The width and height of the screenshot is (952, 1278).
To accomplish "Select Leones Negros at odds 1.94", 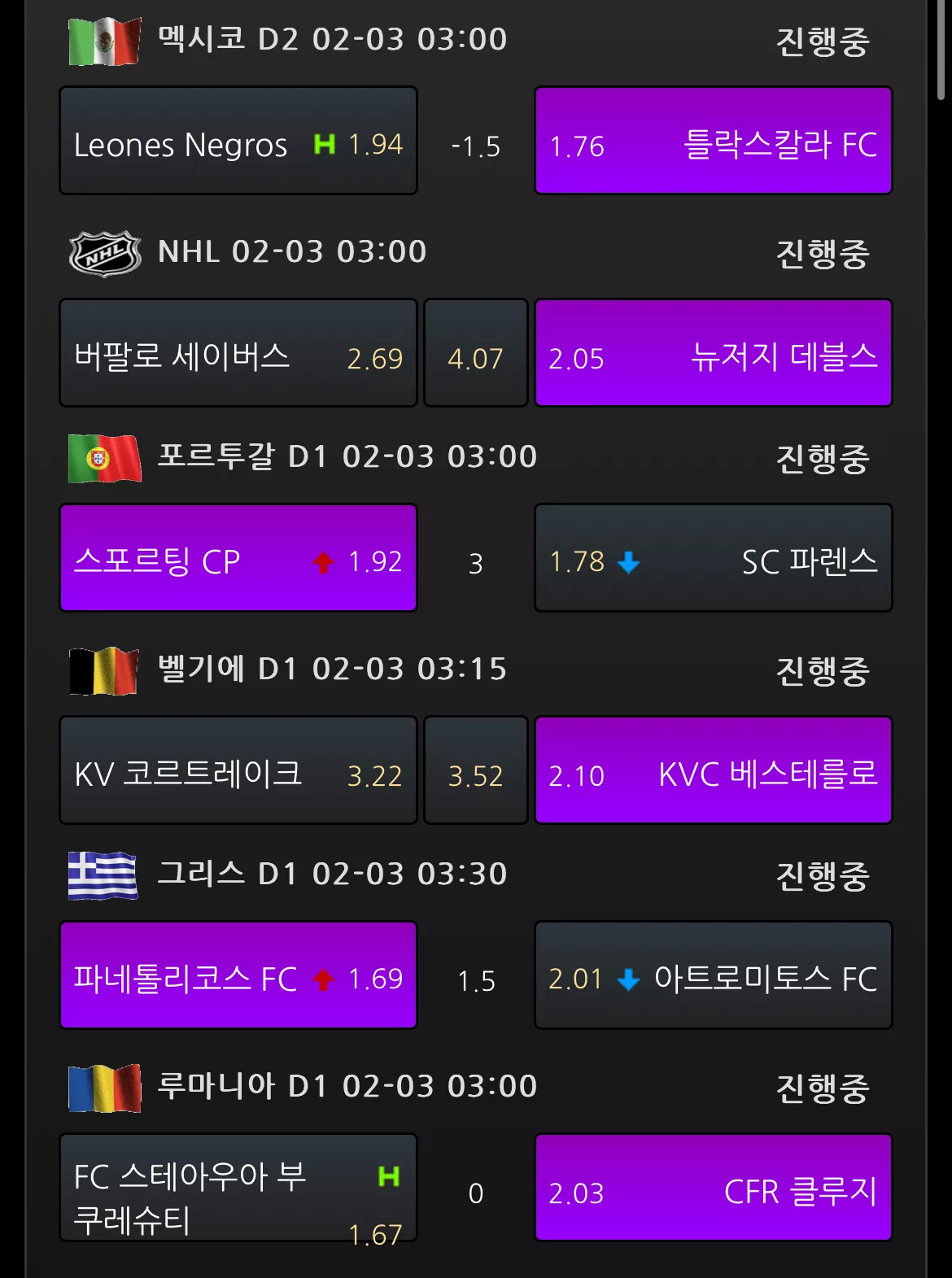I will [x=238, y=141].
